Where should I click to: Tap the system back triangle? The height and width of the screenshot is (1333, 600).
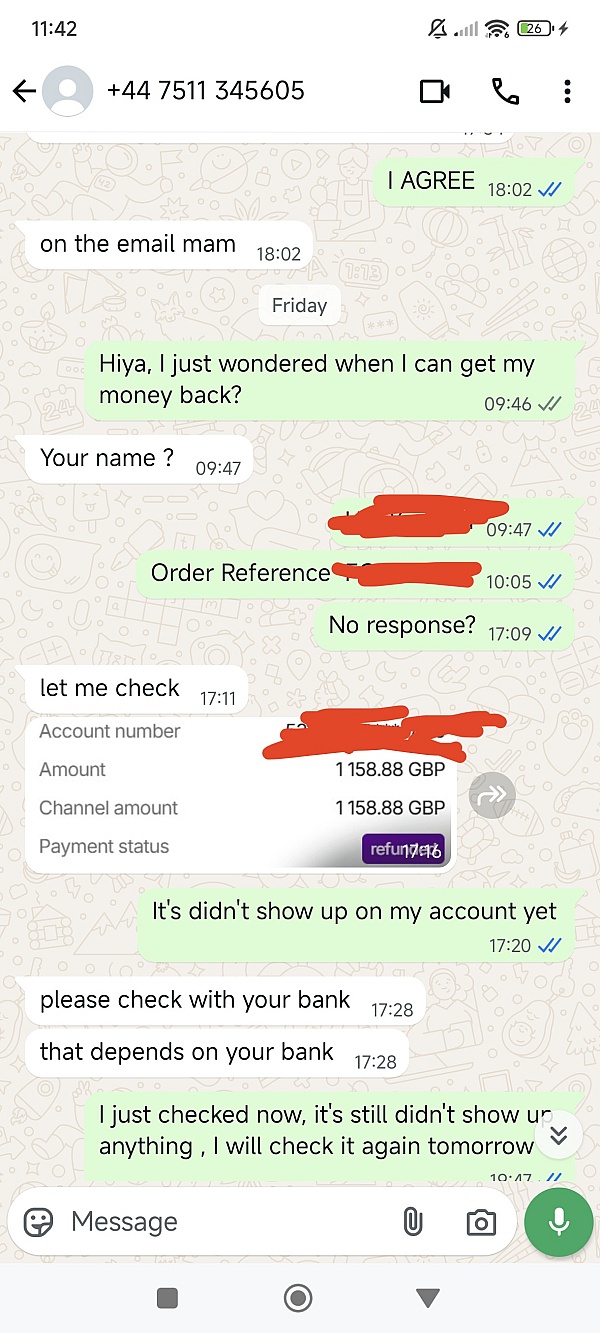click(x=428, y=1298)
